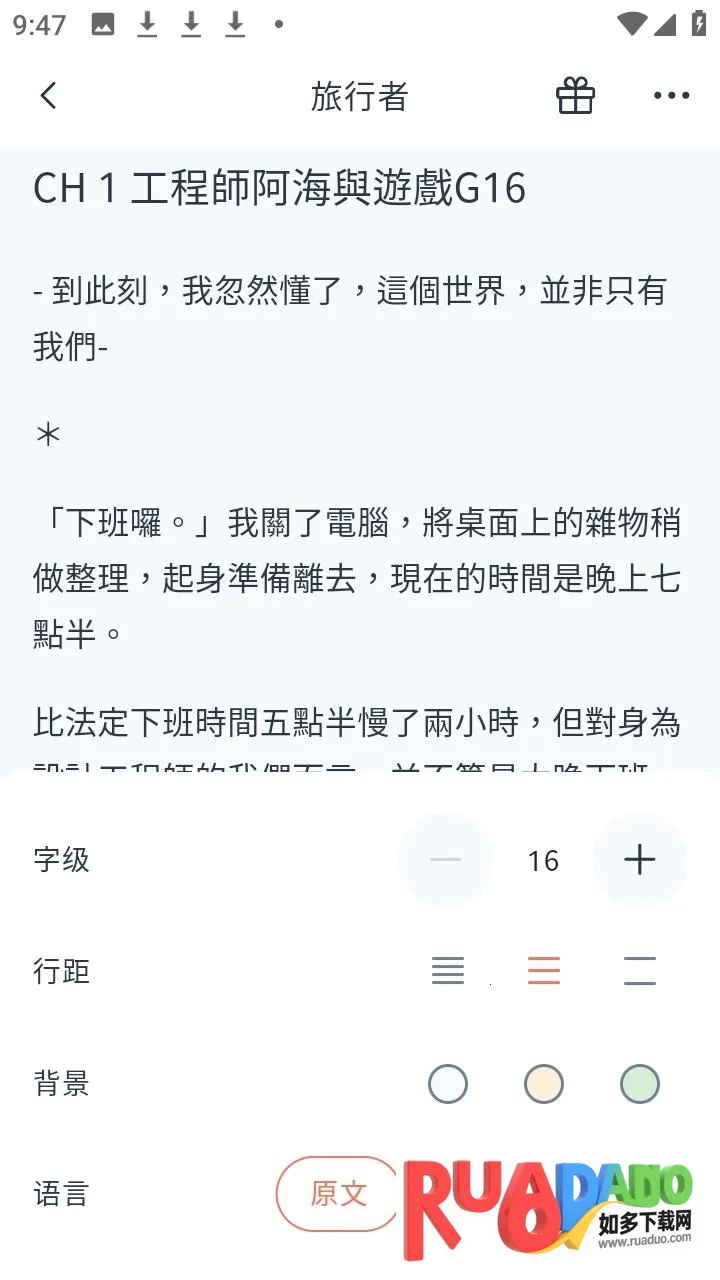Image resolution: width=720 pixels, height=1280 pixels.
Task: Tap the plus icon to enlarge font size
Action: click(x=640, y=860)
